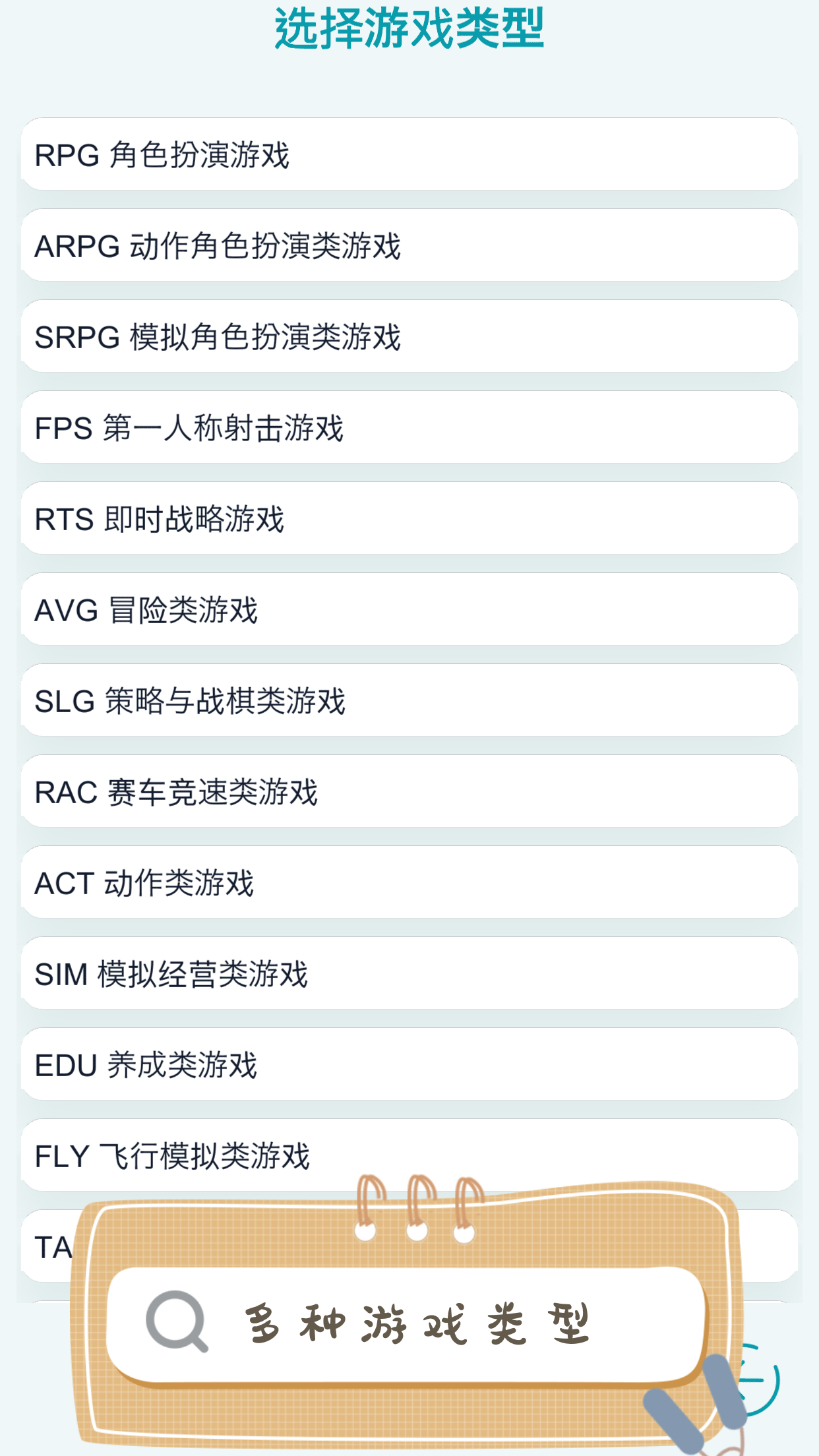Choose SRPG 模拟角色扮演类游戏

pos(409,336)
